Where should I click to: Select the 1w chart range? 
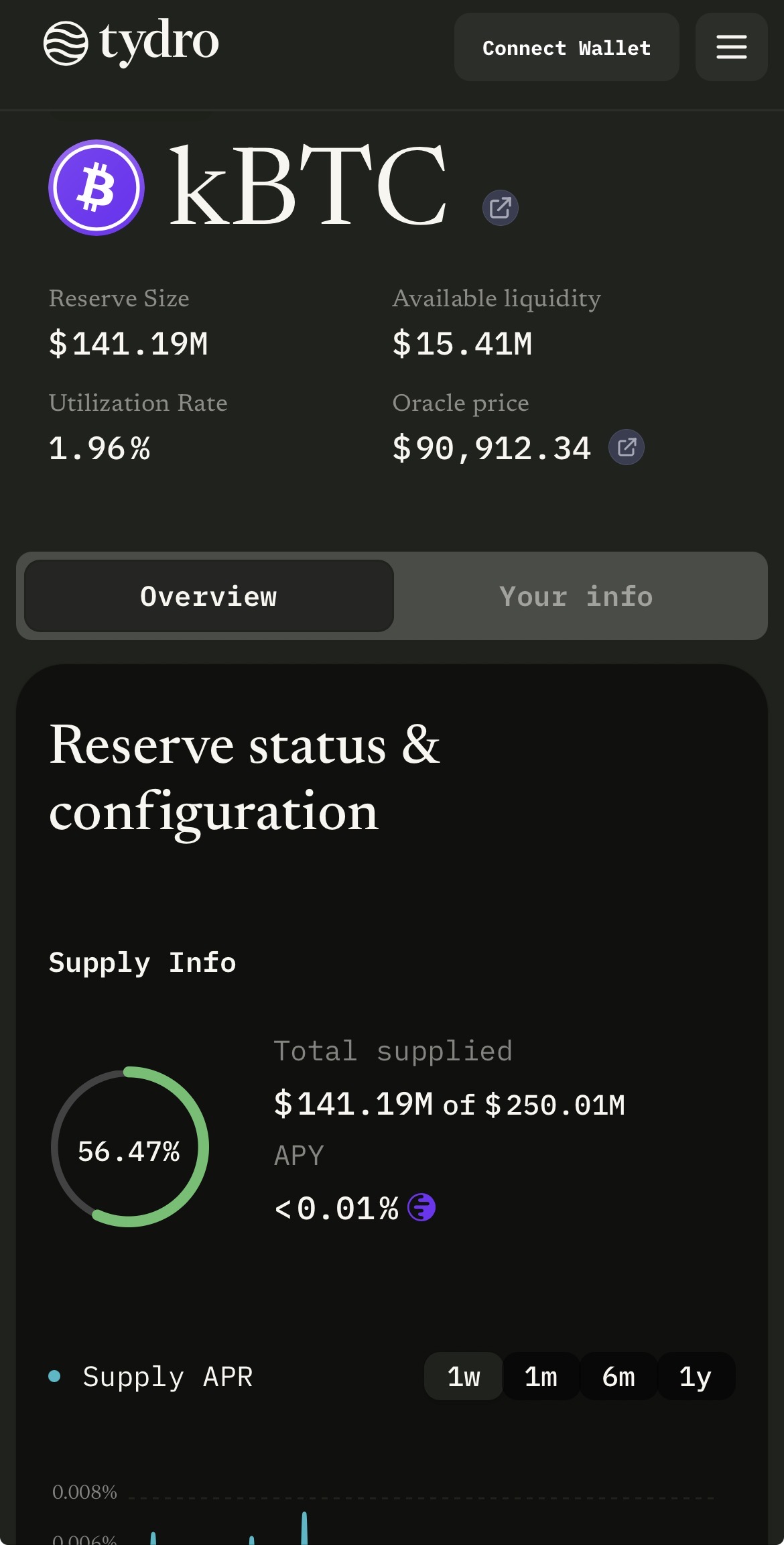click(x=463, y=1377)
